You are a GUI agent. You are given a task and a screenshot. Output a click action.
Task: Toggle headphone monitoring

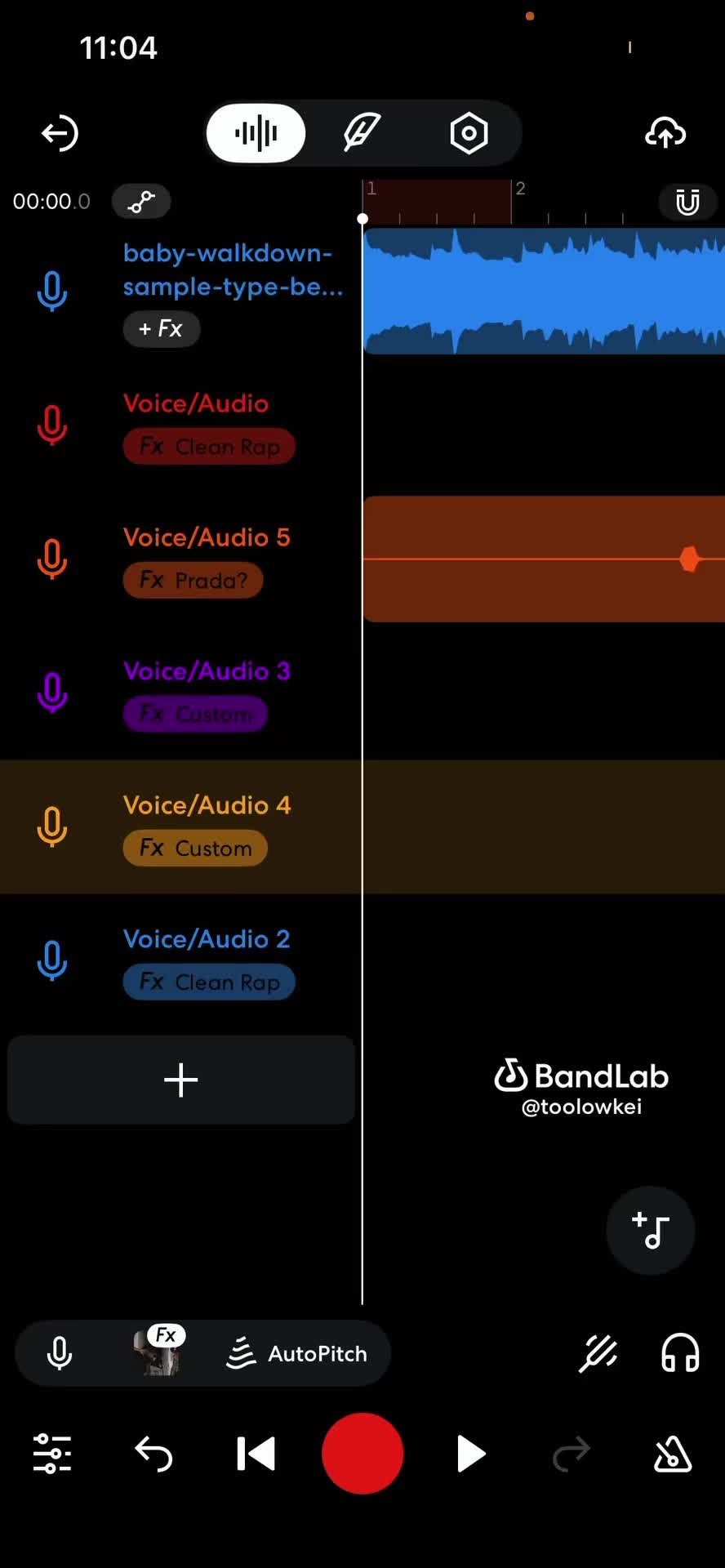(680, 1354)
